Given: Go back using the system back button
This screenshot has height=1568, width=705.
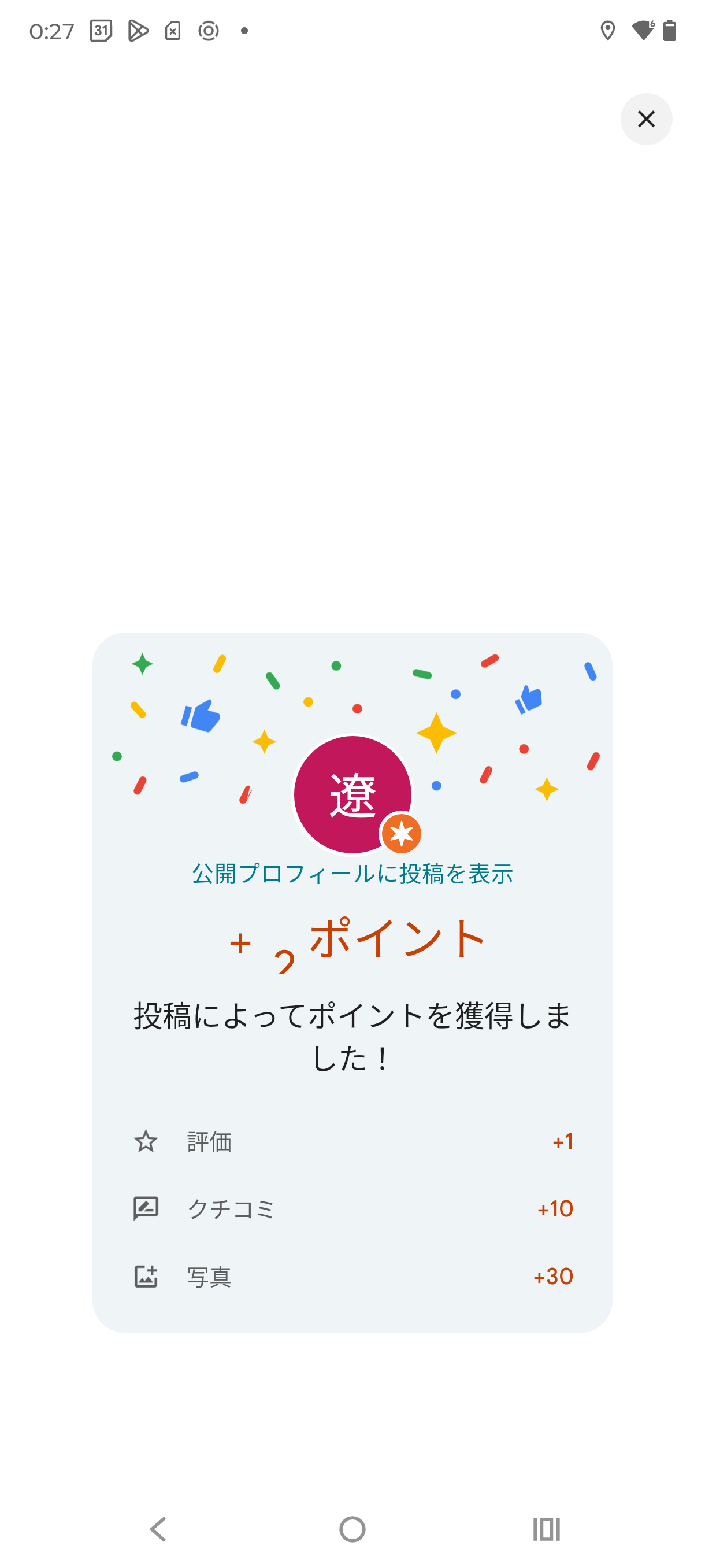Looking at the screenshot, I should [159, 1529].
